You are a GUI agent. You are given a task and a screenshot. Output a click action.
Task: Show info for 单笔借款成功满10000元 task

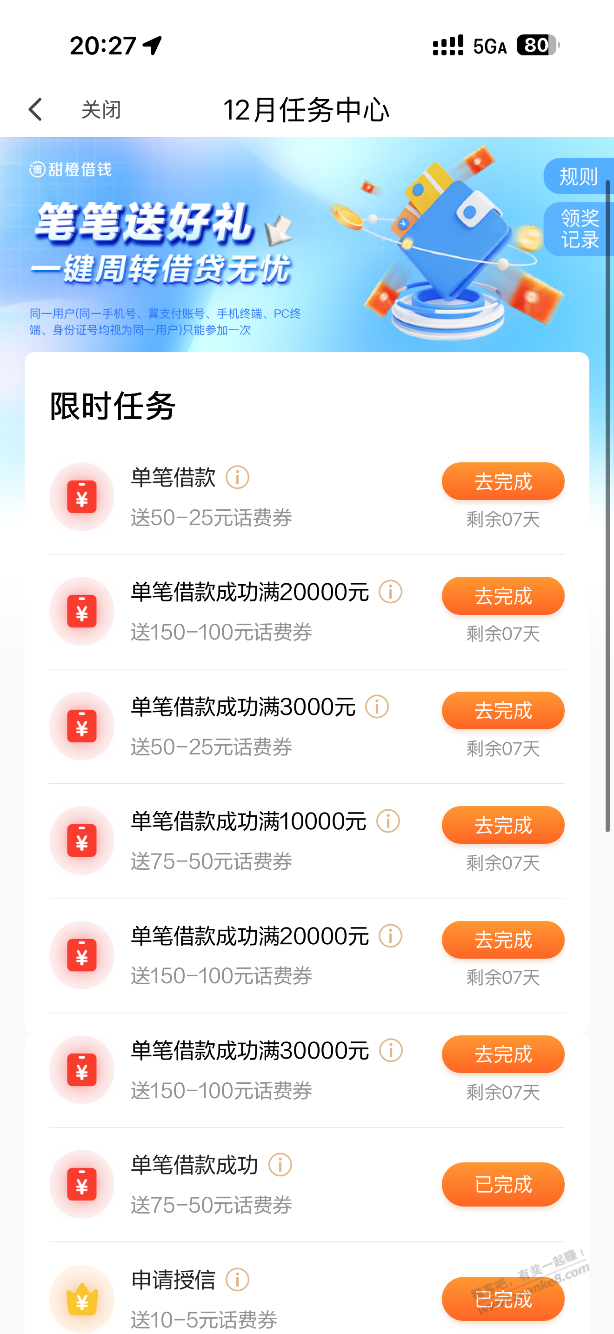click(388, 822)
